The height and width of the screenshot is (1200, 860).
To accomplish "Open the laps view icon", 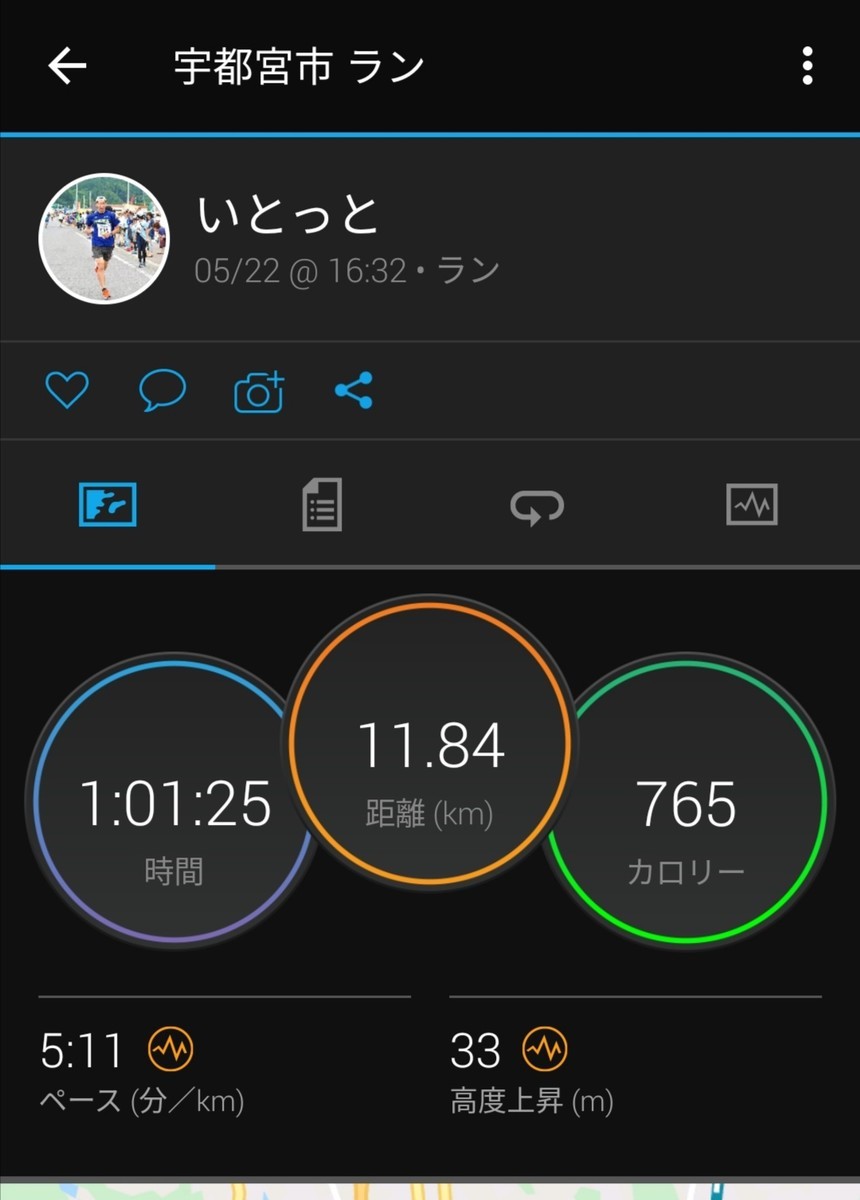I will 537,505.
